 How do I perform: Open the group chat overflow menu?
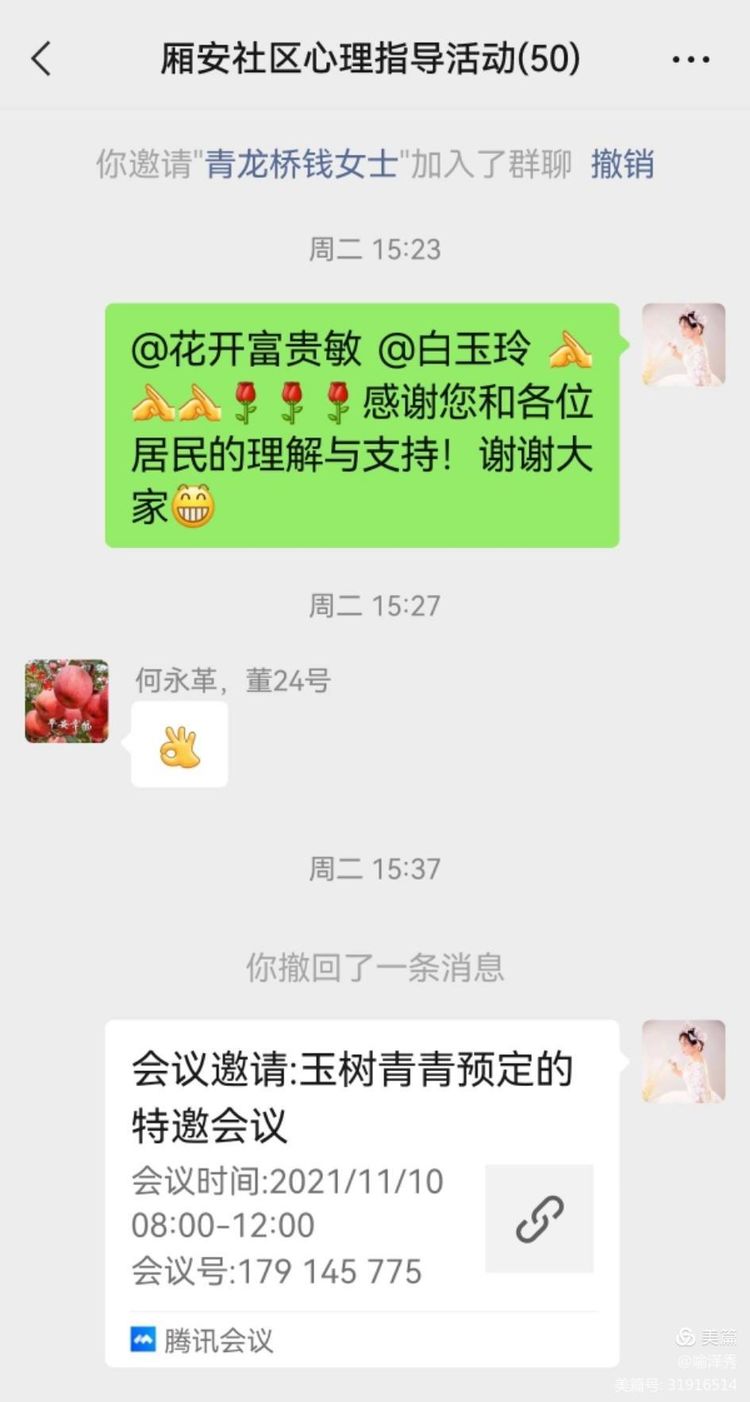click(690, 60)
